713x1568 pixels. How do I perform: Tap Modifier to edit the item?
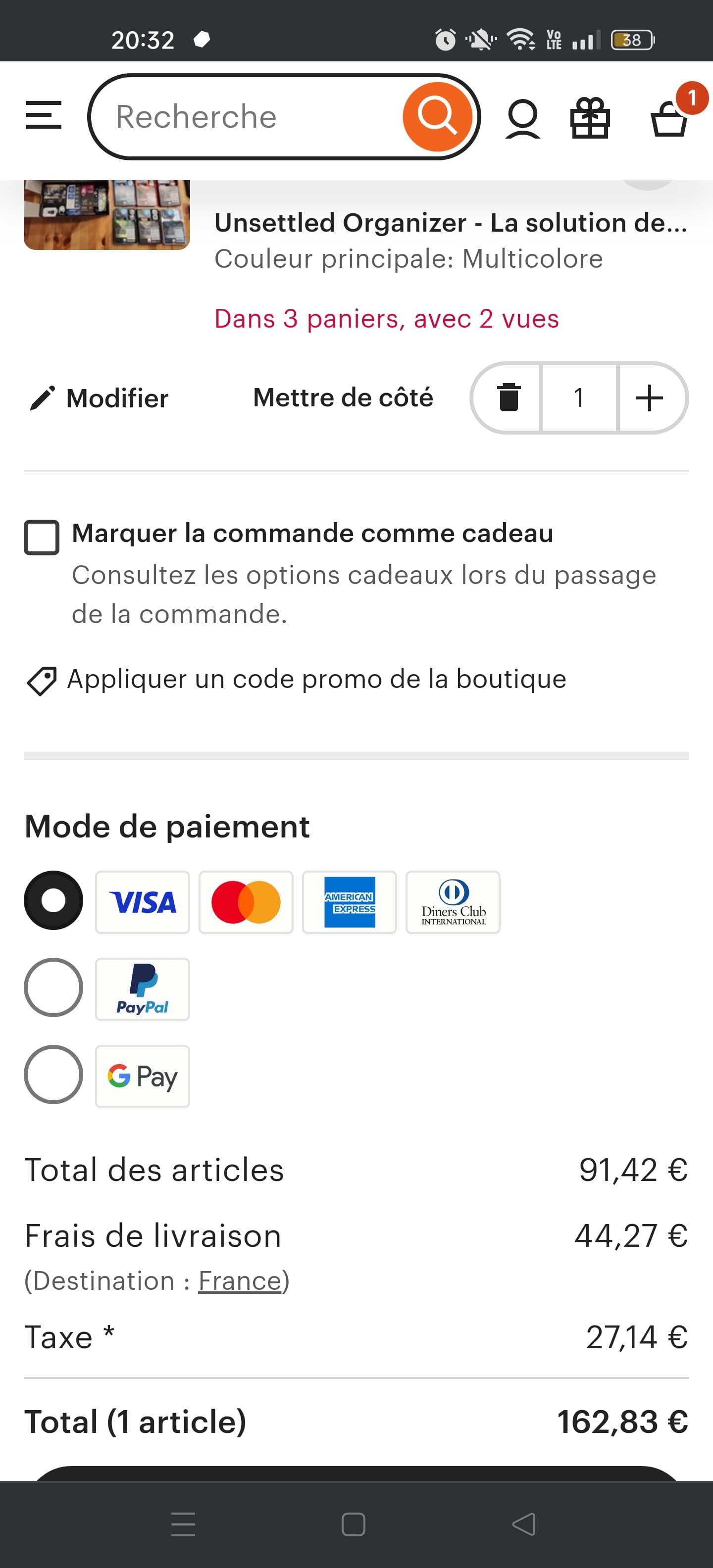(x=99, y=398)
